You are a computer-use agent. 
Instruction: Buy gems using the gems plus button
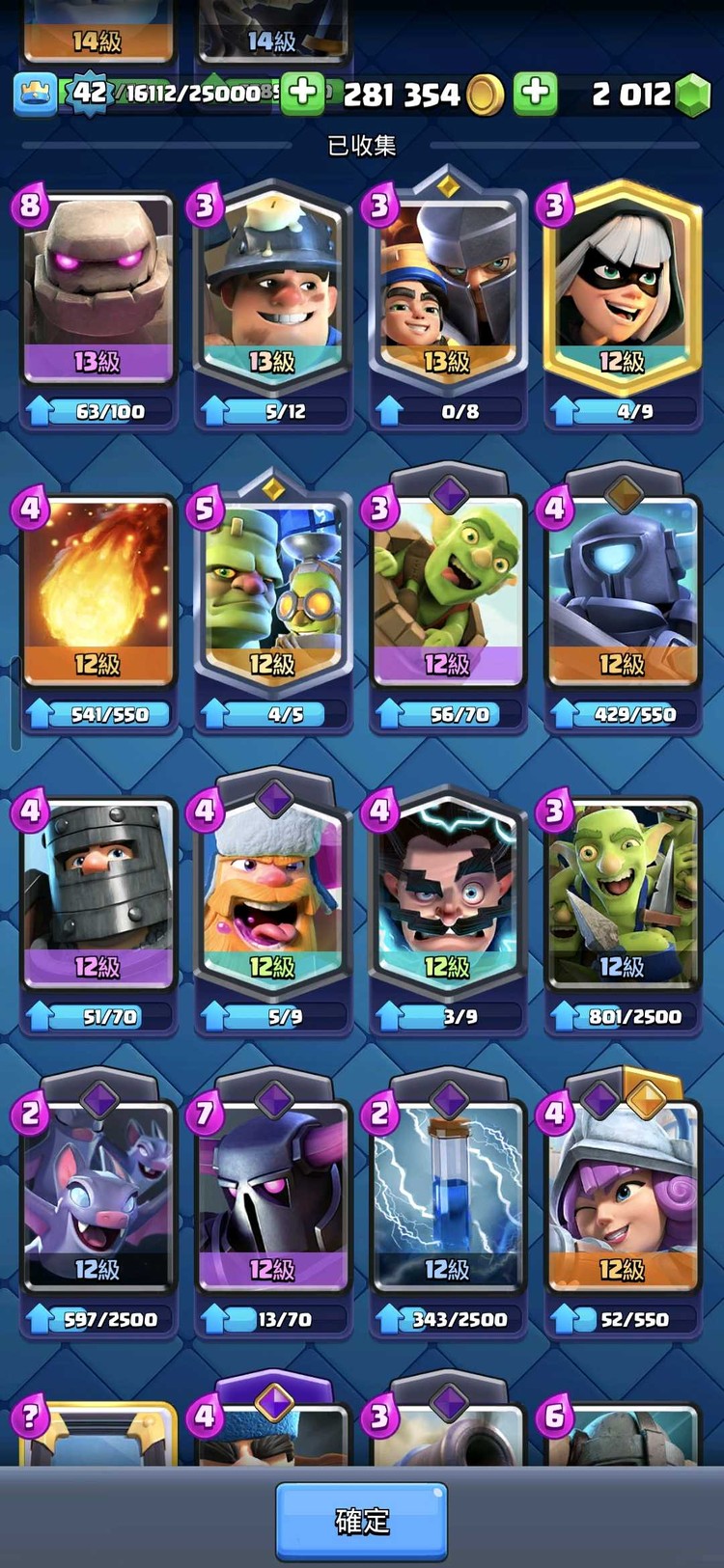[536, 94]
